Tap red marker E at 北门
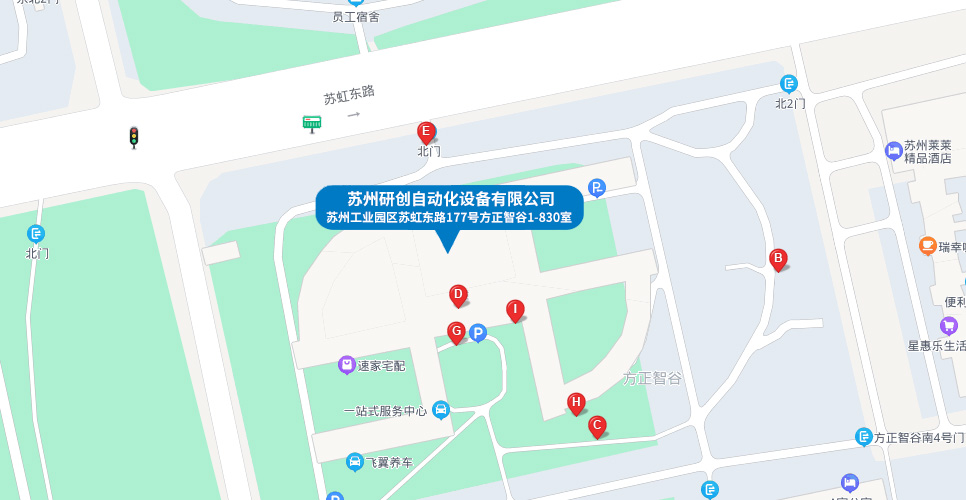The width and height of the screenshot is (966, 500). click(426, 131)
